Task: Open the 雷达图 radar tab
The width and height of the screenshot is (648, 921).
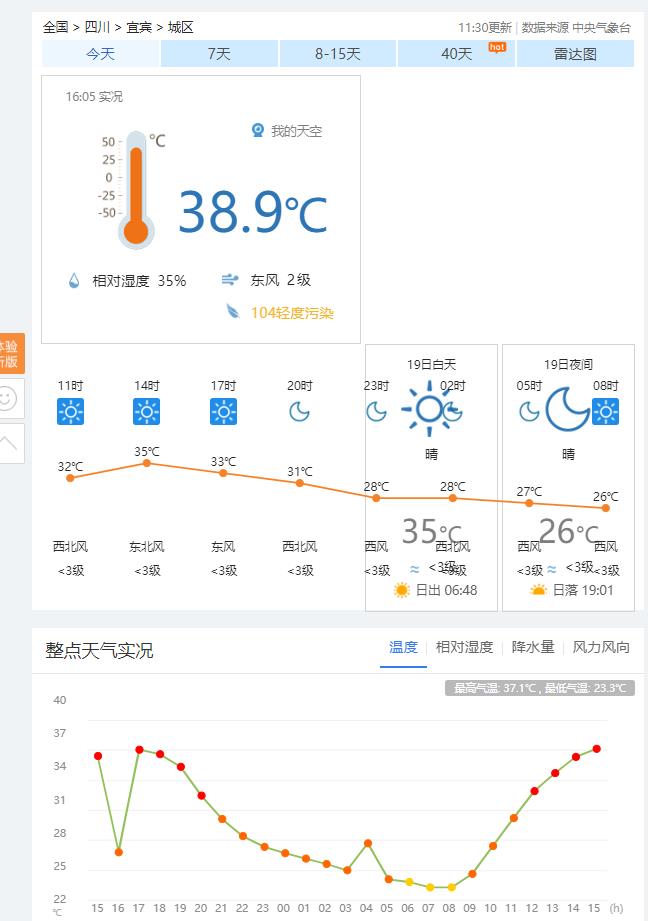Action: [x=575, y=54]
